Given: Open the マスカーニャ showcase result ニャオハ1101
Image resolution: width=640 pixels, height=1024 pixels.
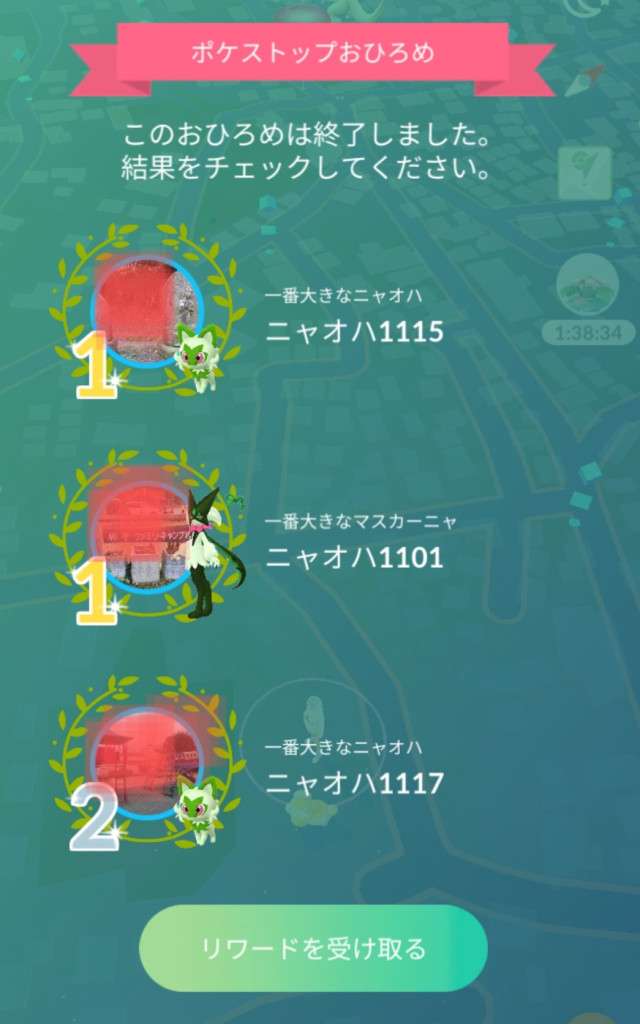Looking at the screenshot, I should (353, 557).
